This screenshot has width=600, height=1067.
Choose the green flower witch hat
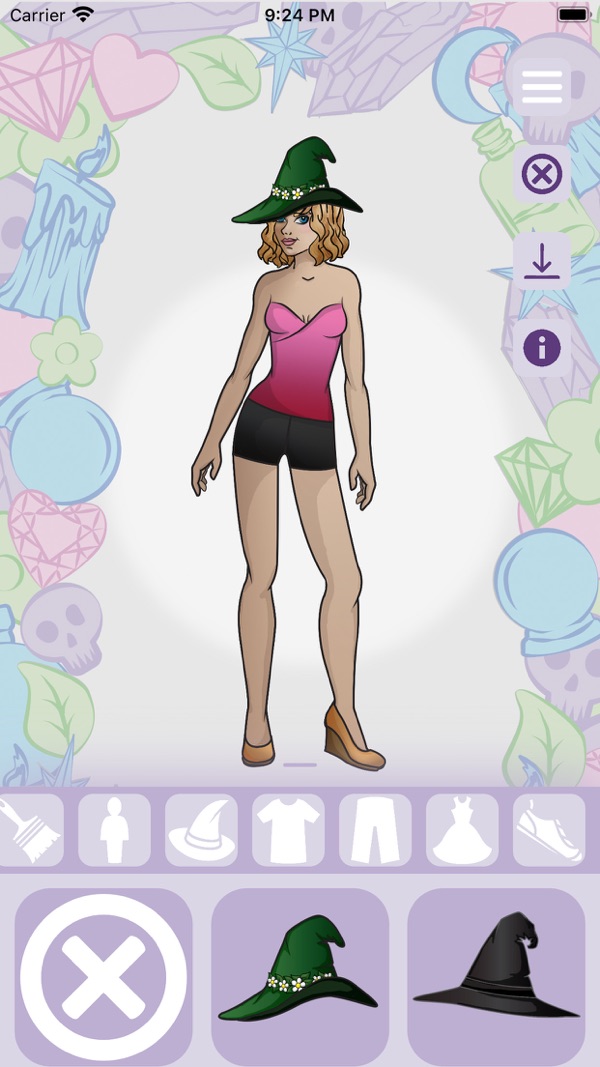[x=299, y=977]
